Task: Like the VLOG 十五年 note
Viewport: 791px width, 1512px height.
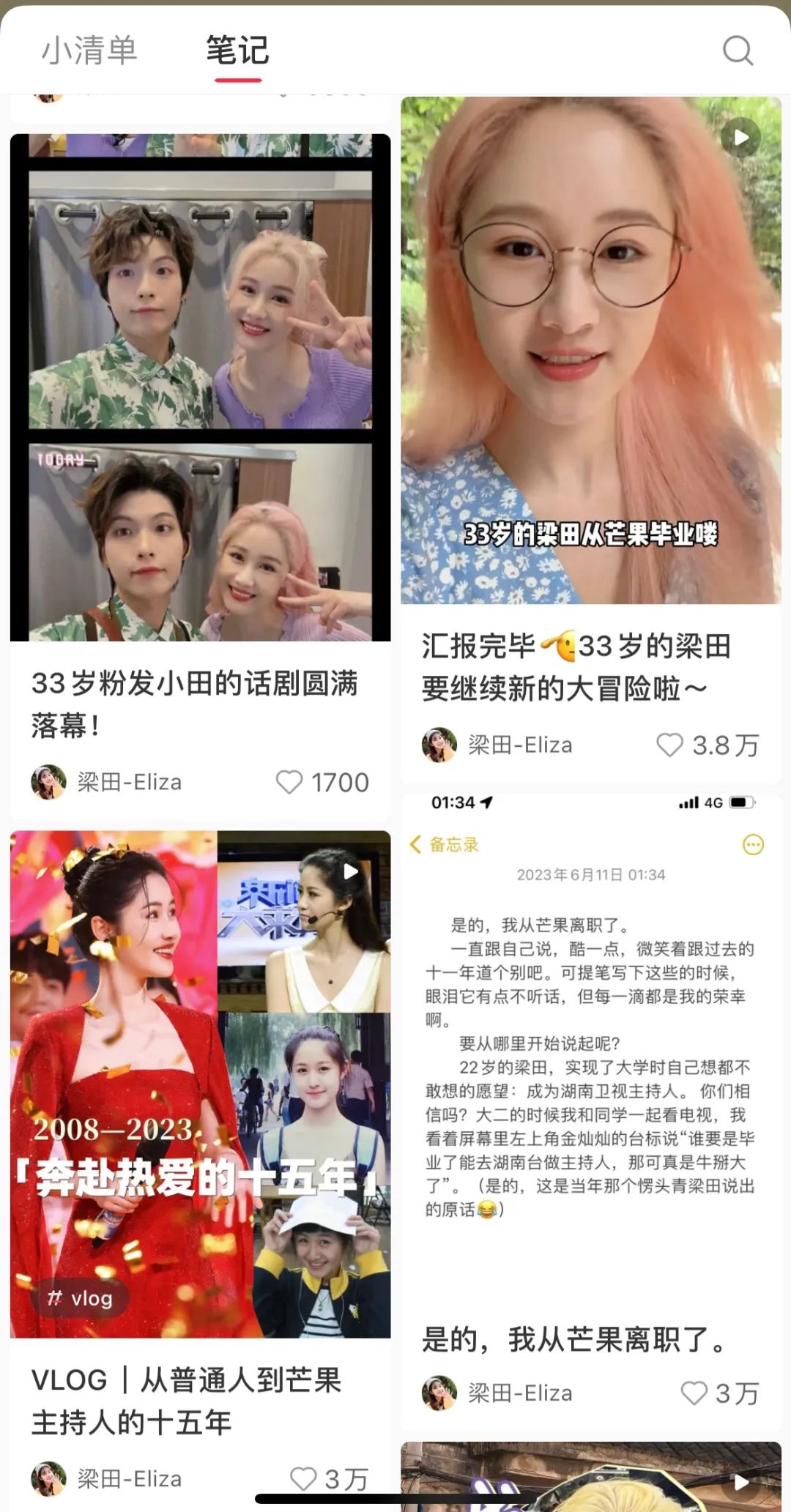Action: click(x=303, y=1478)
